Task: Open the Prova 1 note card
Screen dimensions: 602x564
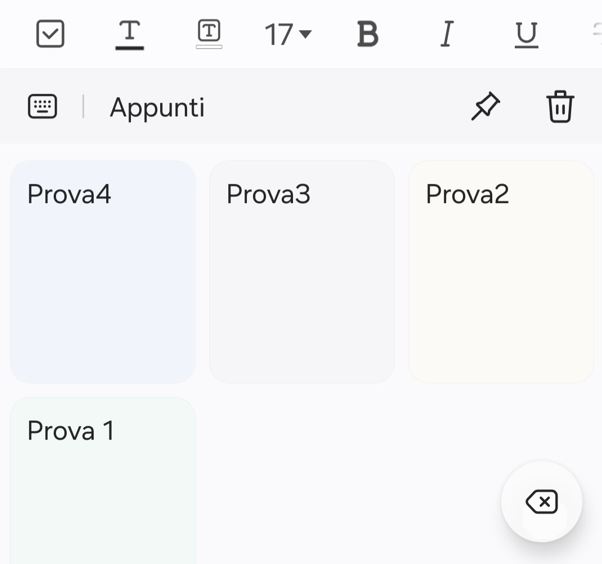Action: [x=102, y=480]
